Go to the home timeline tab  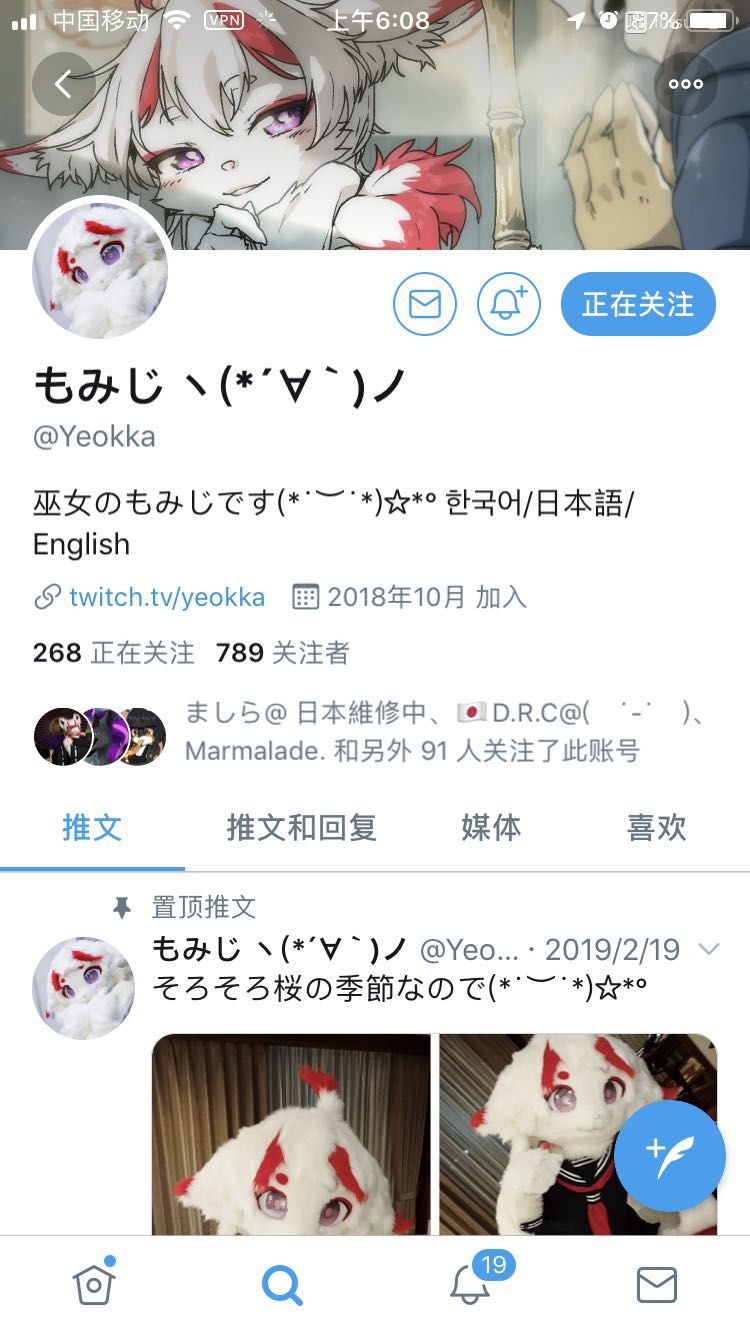[94, 1284]
